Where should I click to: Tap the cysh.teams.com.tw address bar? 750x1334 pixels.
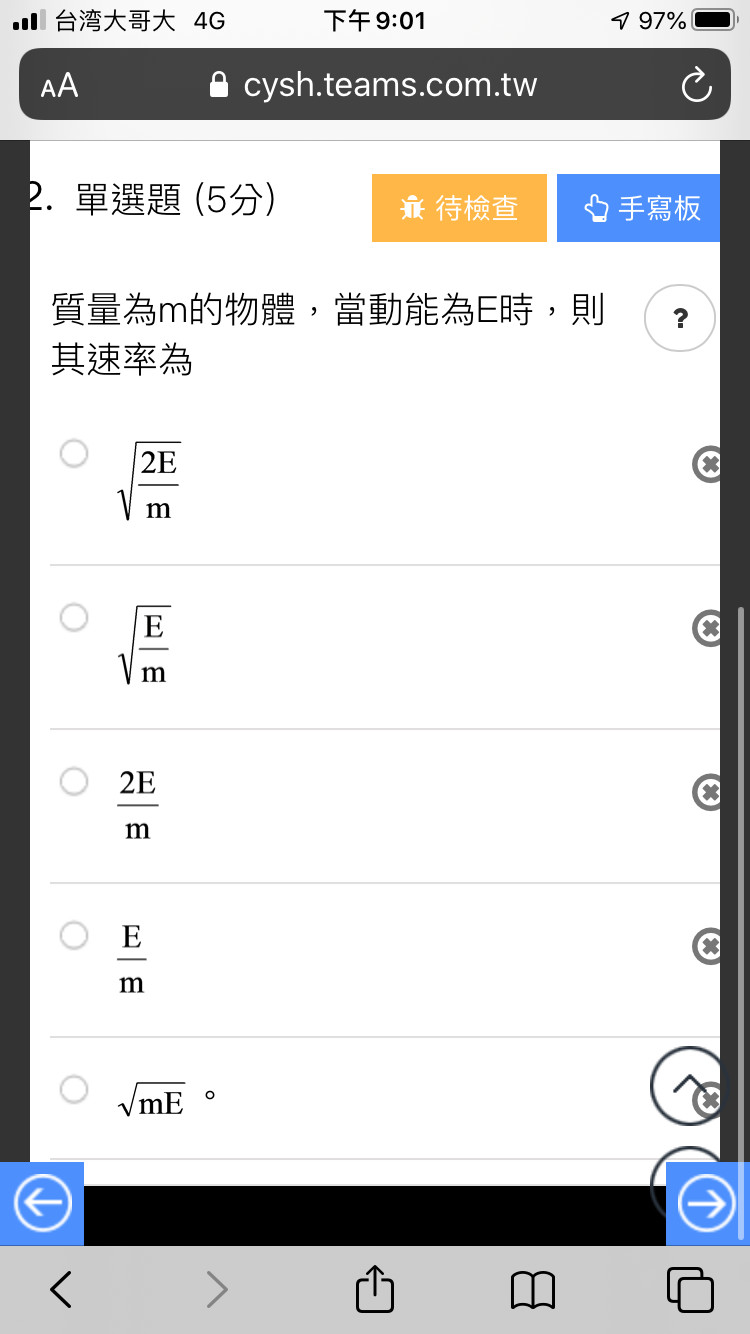(375, 85)
